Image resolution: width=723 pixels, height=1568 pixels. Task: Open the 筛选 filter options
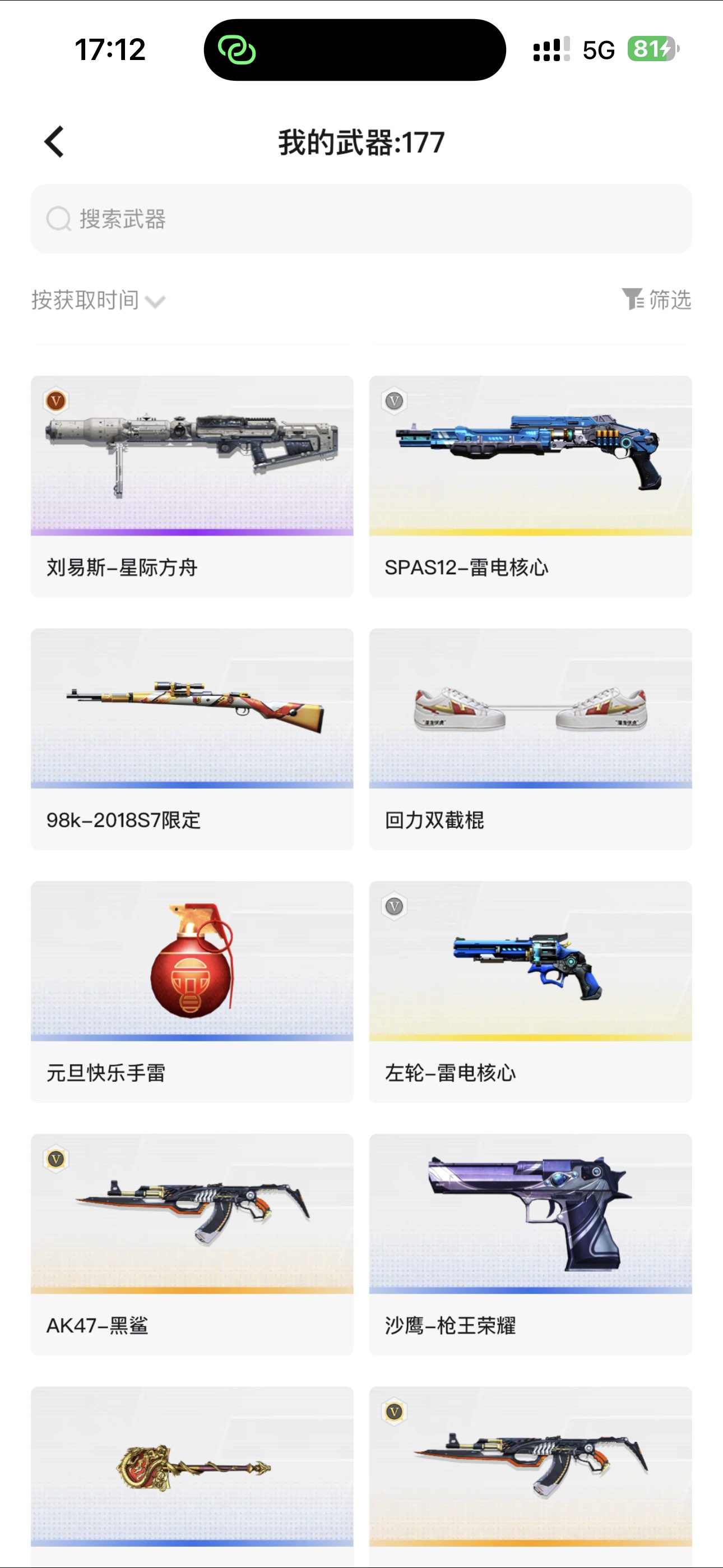[656, 299]
